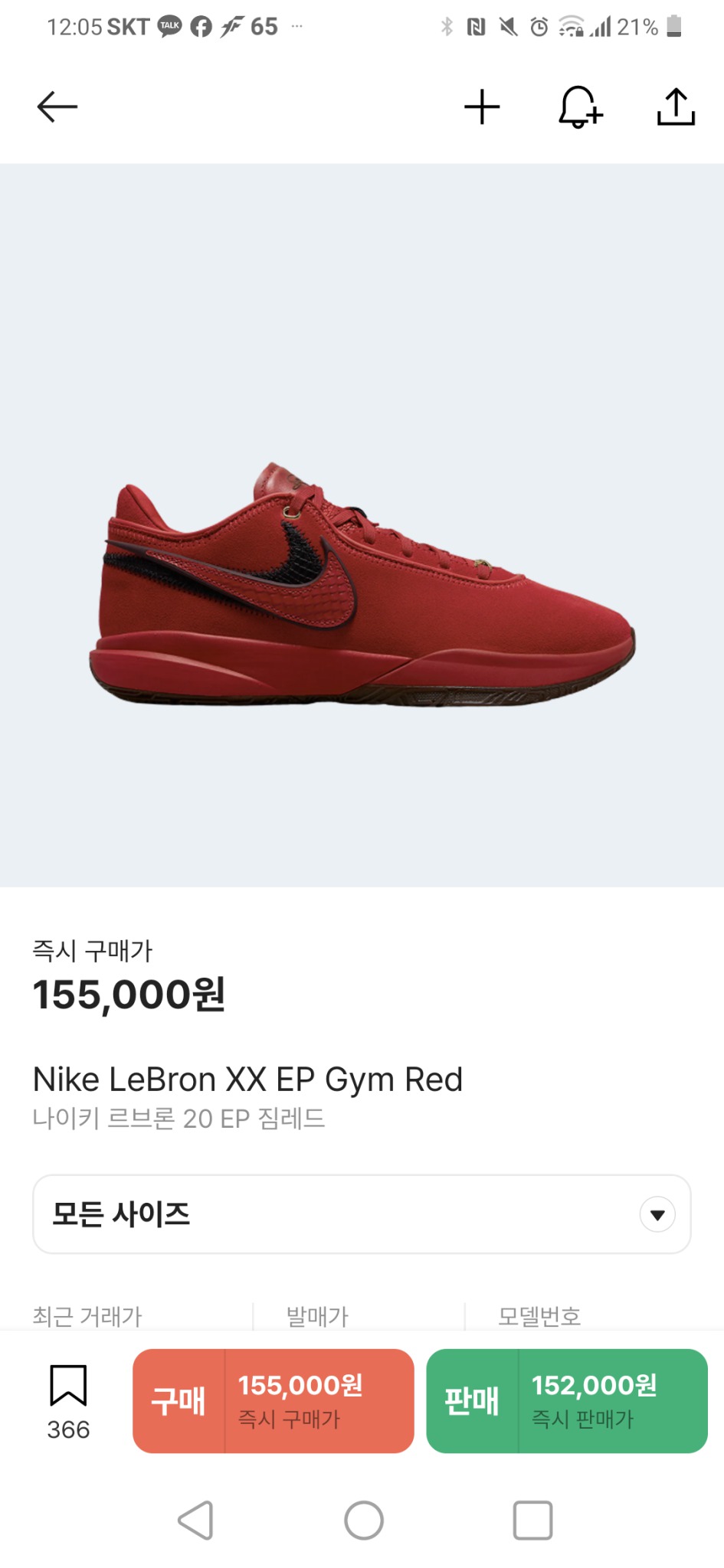The height and width of the screenshot is (1568, 724).
Task: Go to the system home screen
Action: (x=364, y=1520)
